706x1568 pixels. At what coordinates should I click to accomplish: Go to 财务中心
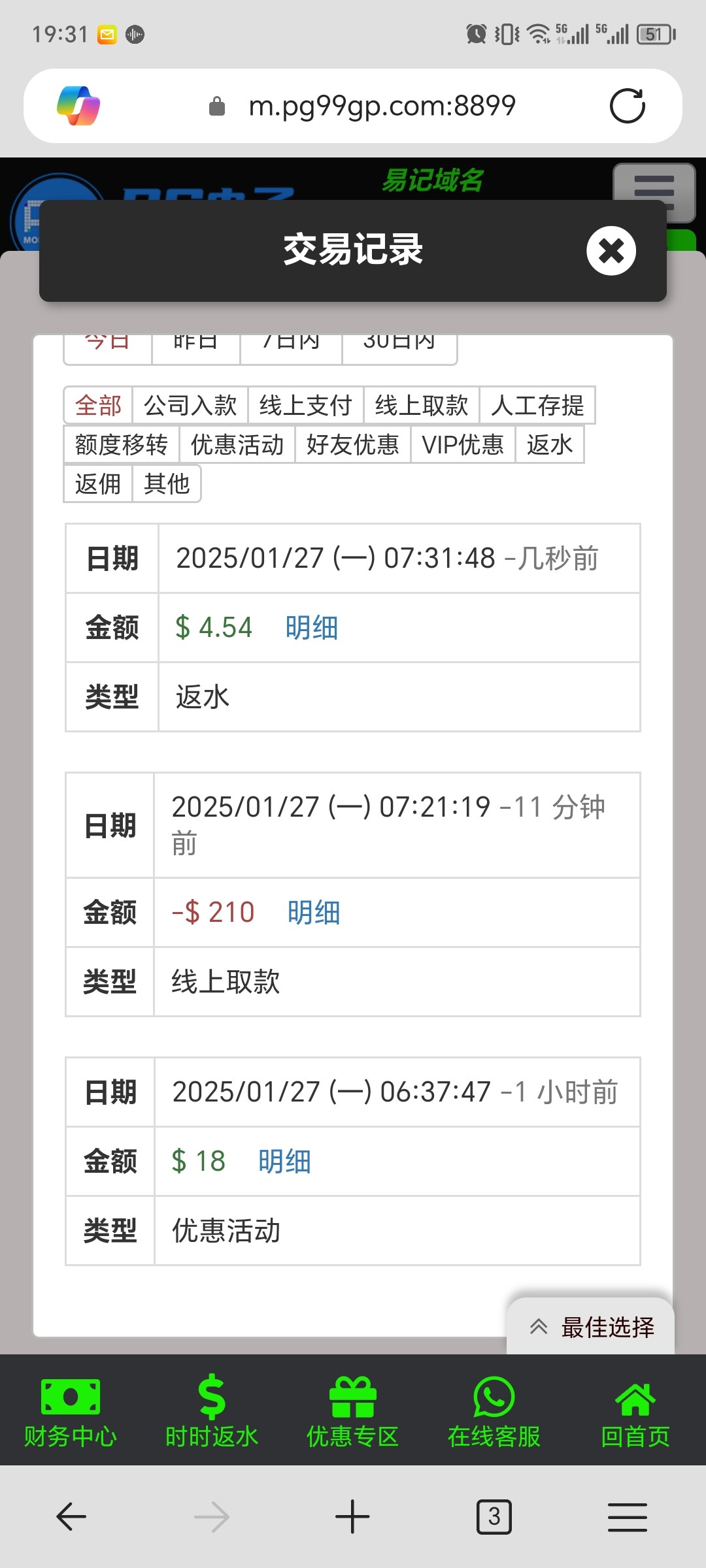71,1410
